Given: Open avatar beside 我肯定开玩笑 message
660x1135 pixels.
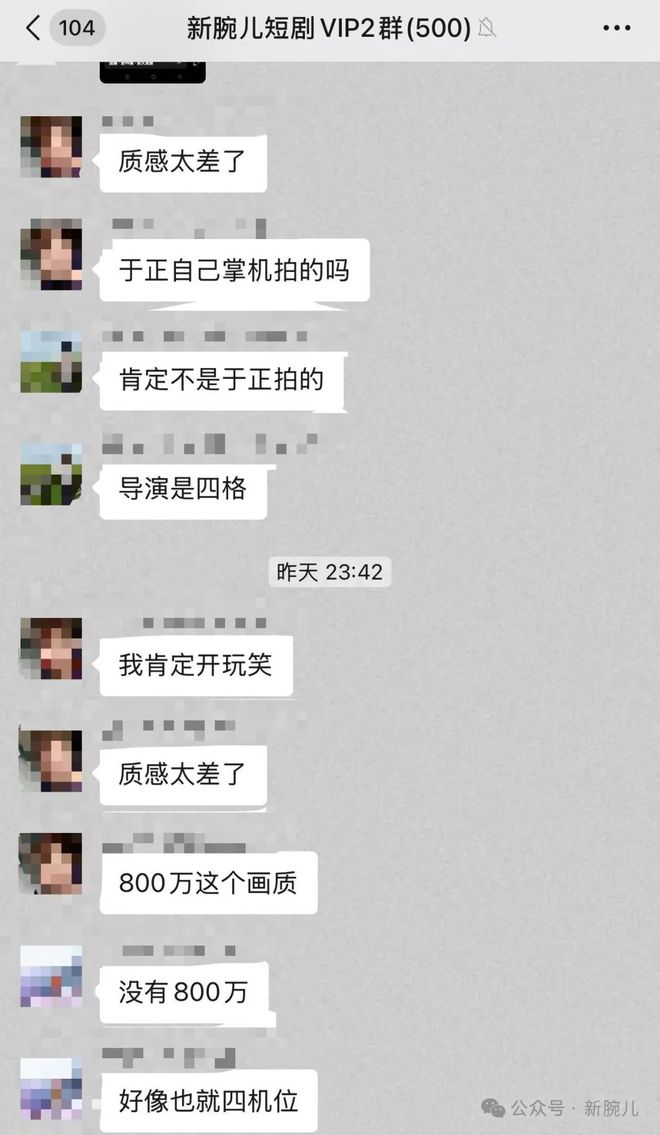Looking at the screenshot, I should 51,649.
